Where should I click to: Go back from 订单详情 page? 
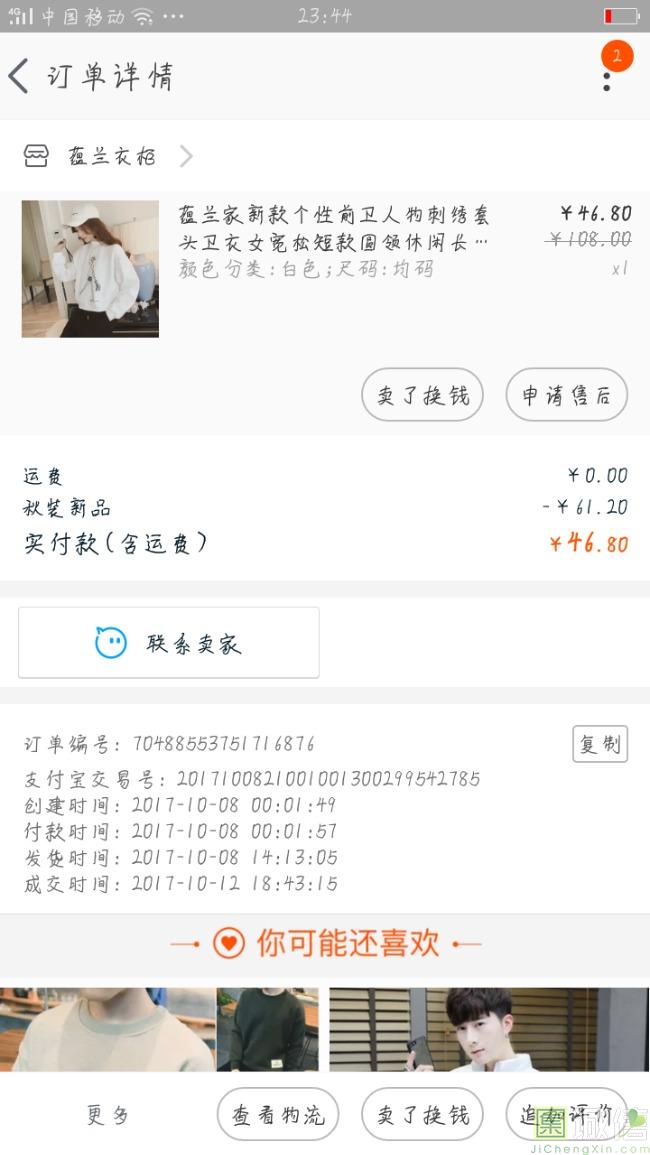click(20, 76)
